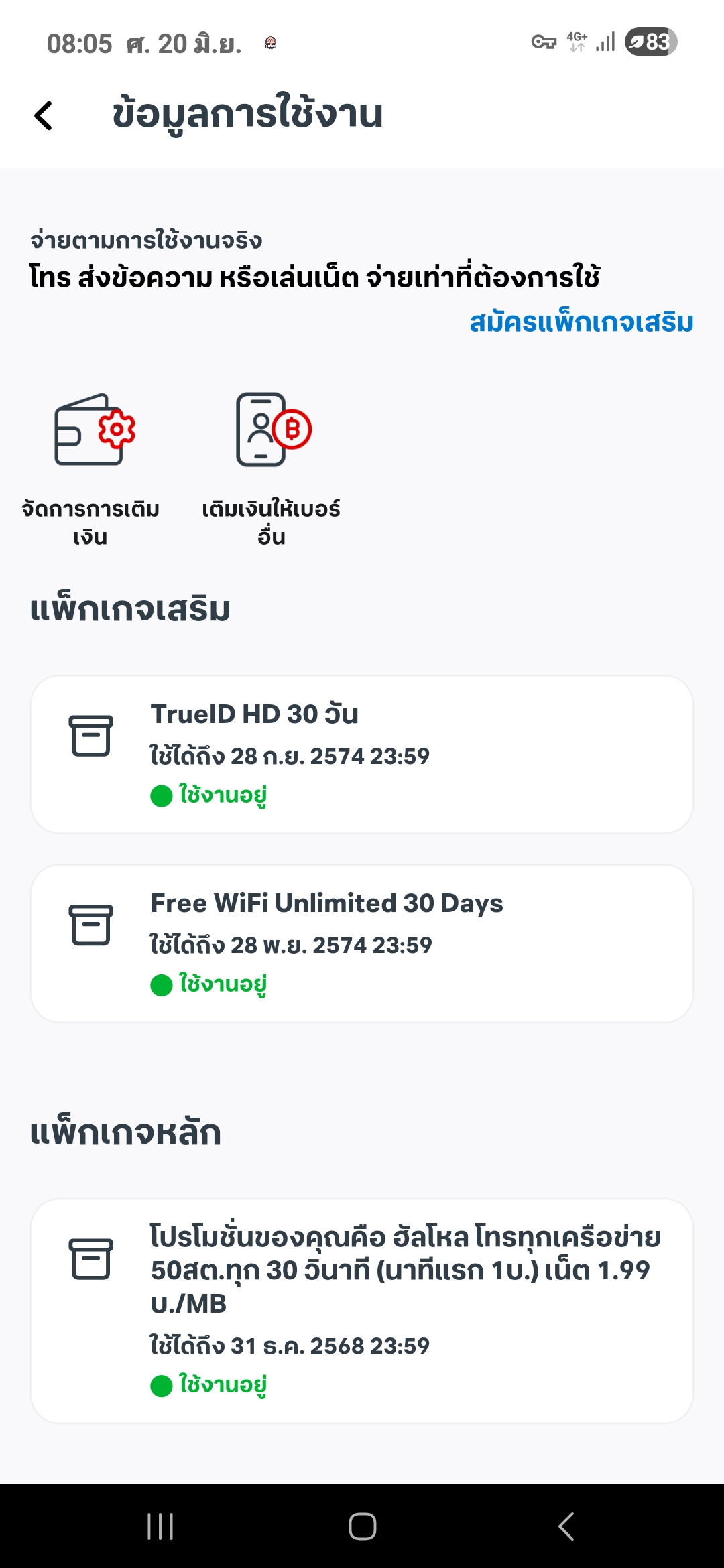Open the recent apps view
724x1568 pixels.
[x=160, y=1526]
